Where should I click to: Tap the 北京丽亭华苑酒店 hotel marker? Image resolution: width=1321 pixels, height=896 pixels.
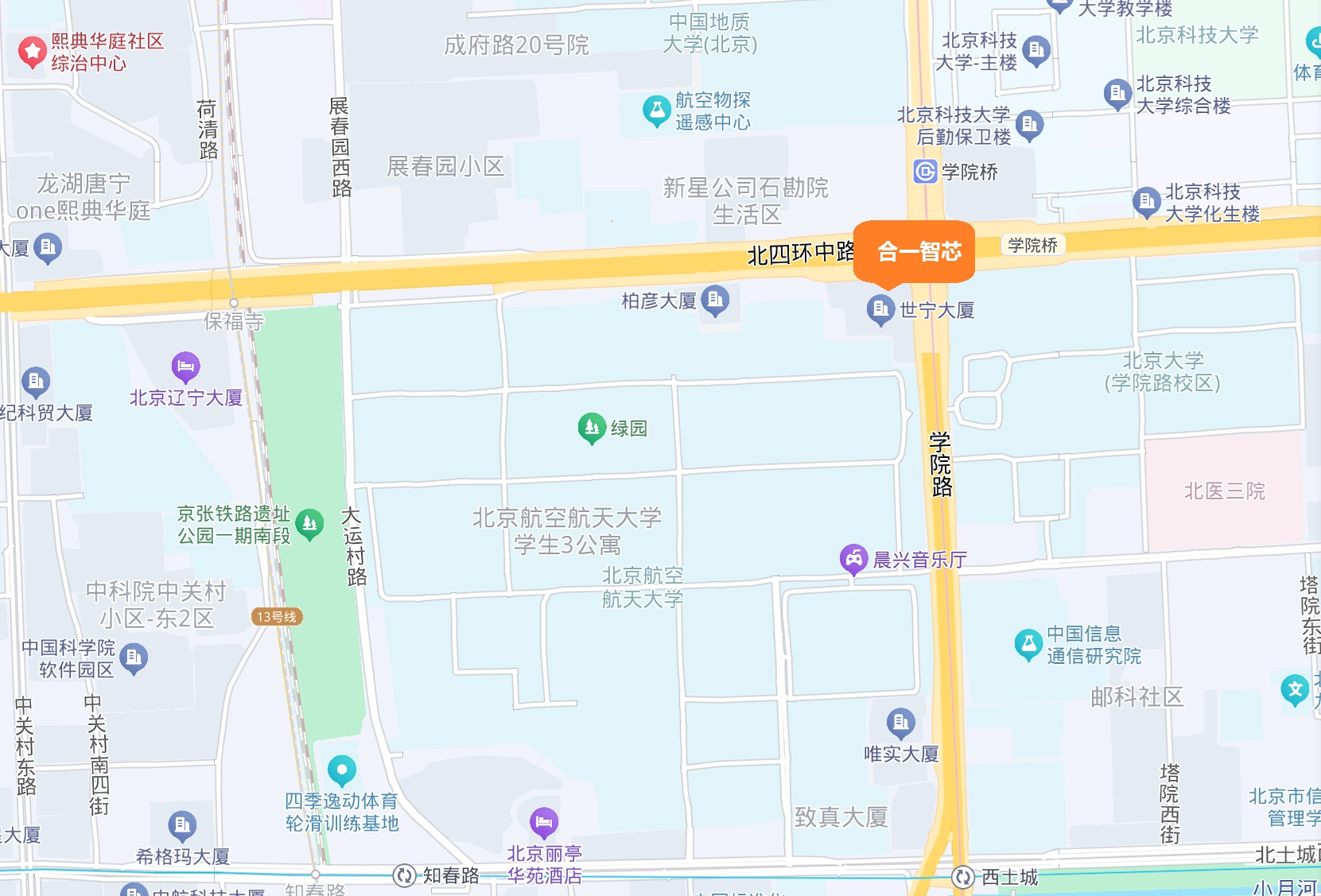tap(544, 822)
